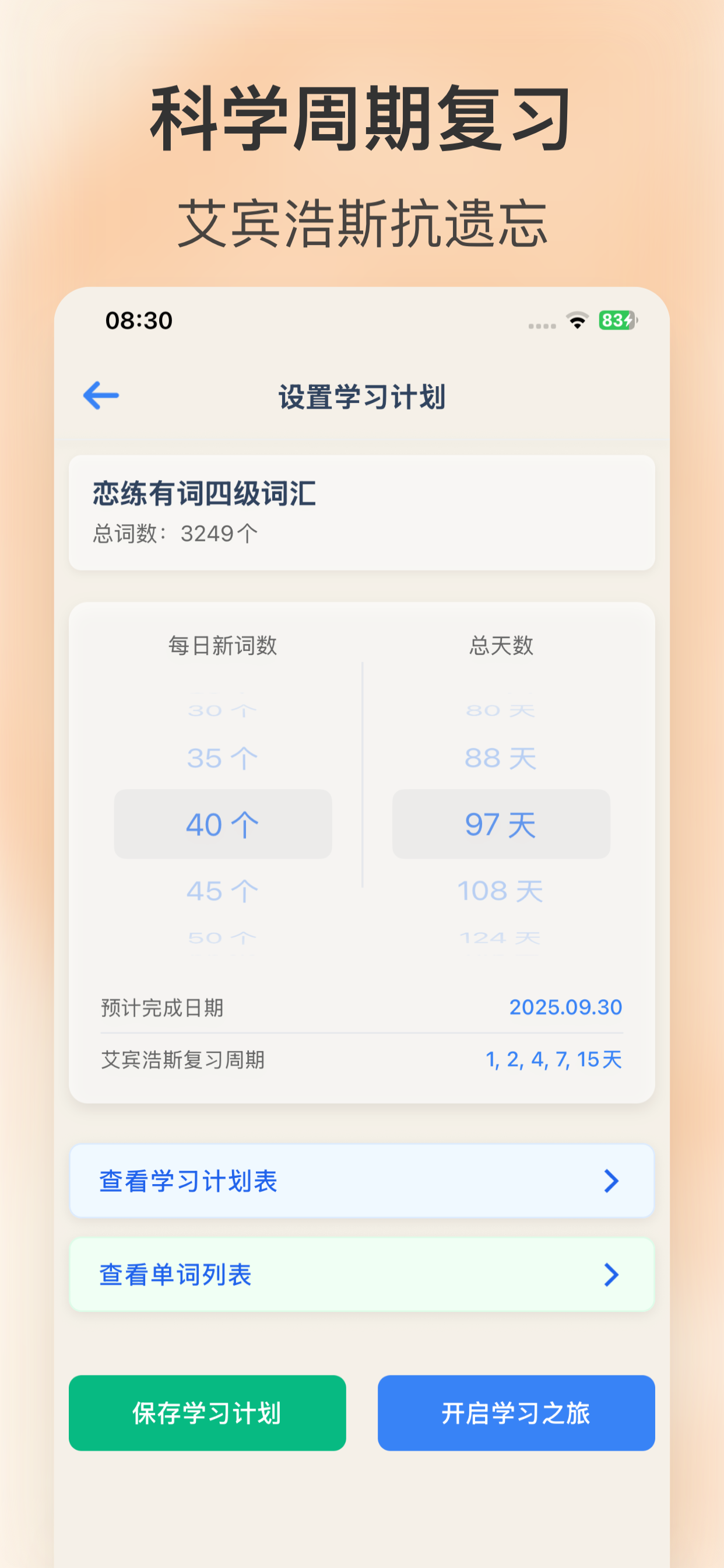Select 35 个 as daily new words
724x1568 pixels.
click(x=223, y=758)
